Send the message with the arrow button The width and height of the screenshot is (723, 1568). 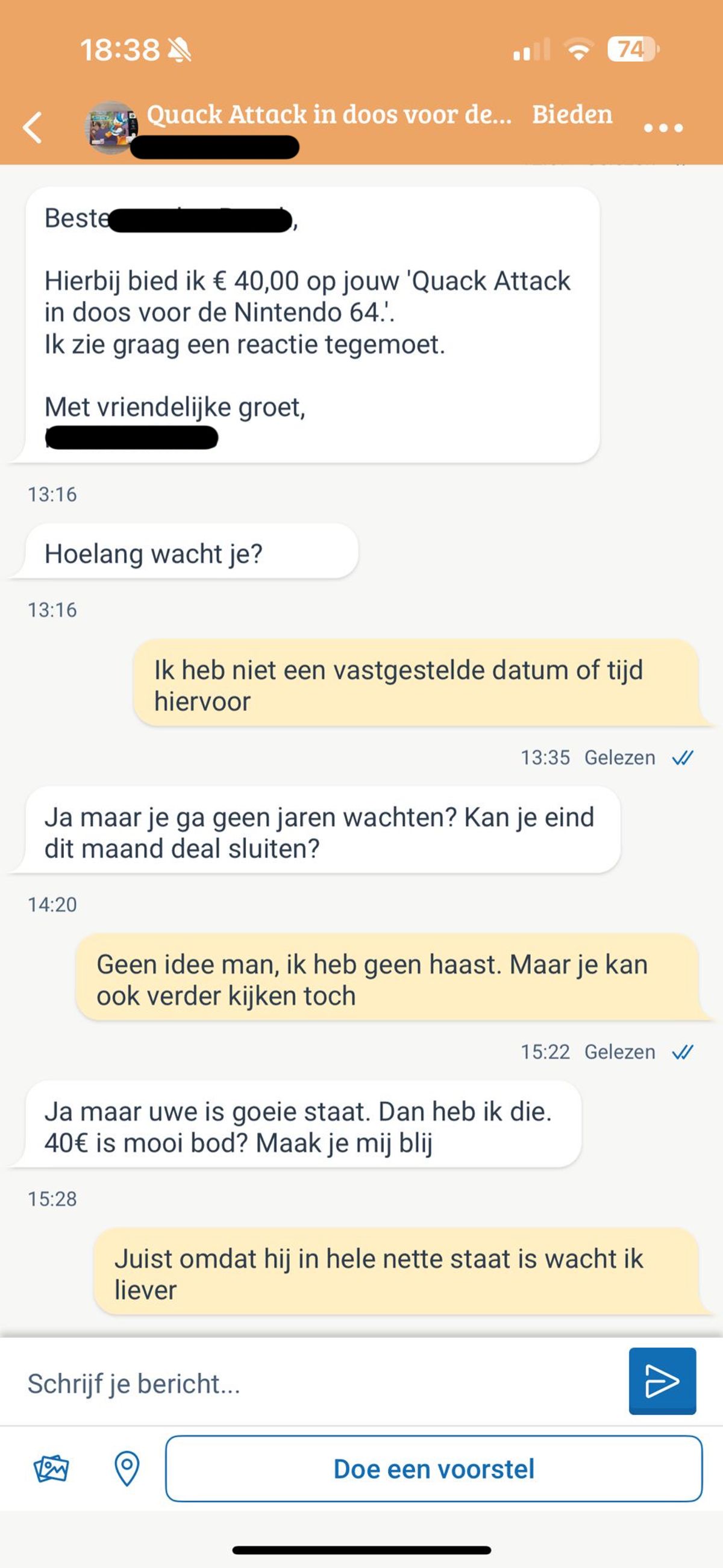click(662, 1381)
